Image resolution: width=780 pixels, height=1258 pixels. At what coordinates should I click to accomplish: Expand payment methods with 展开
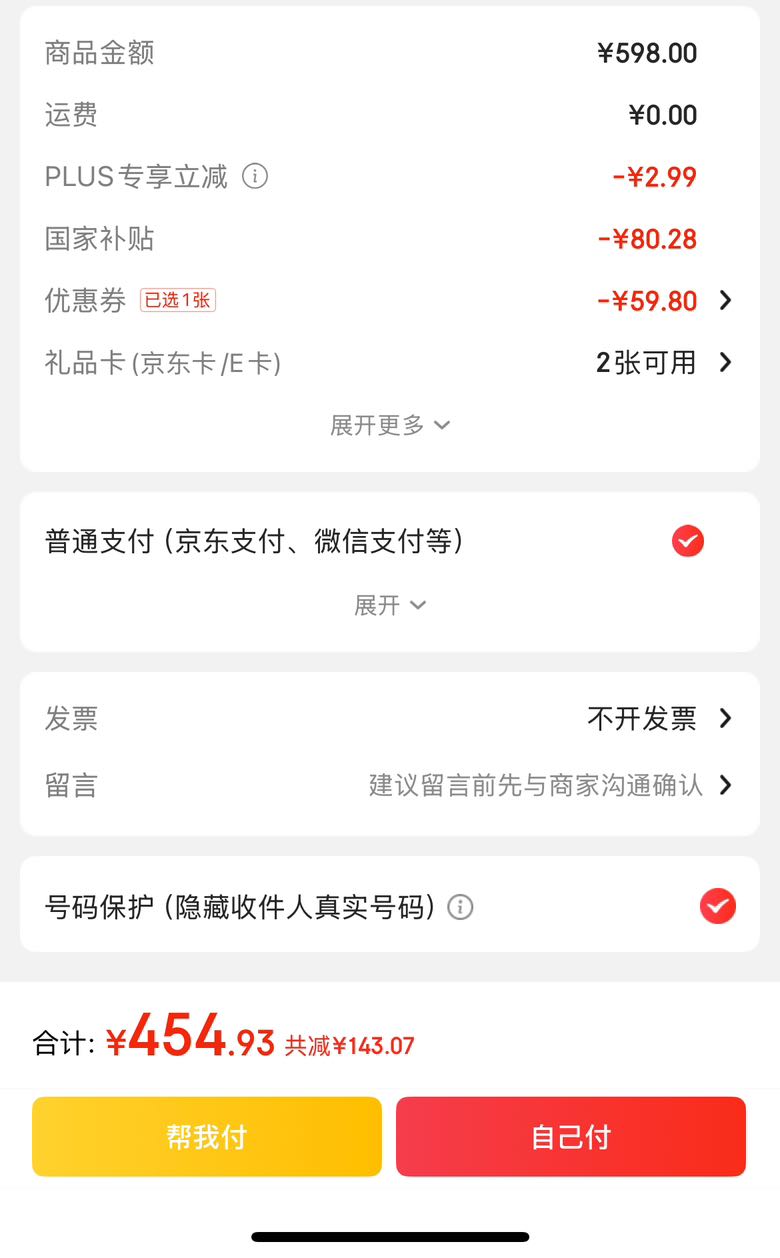[390, 605]
